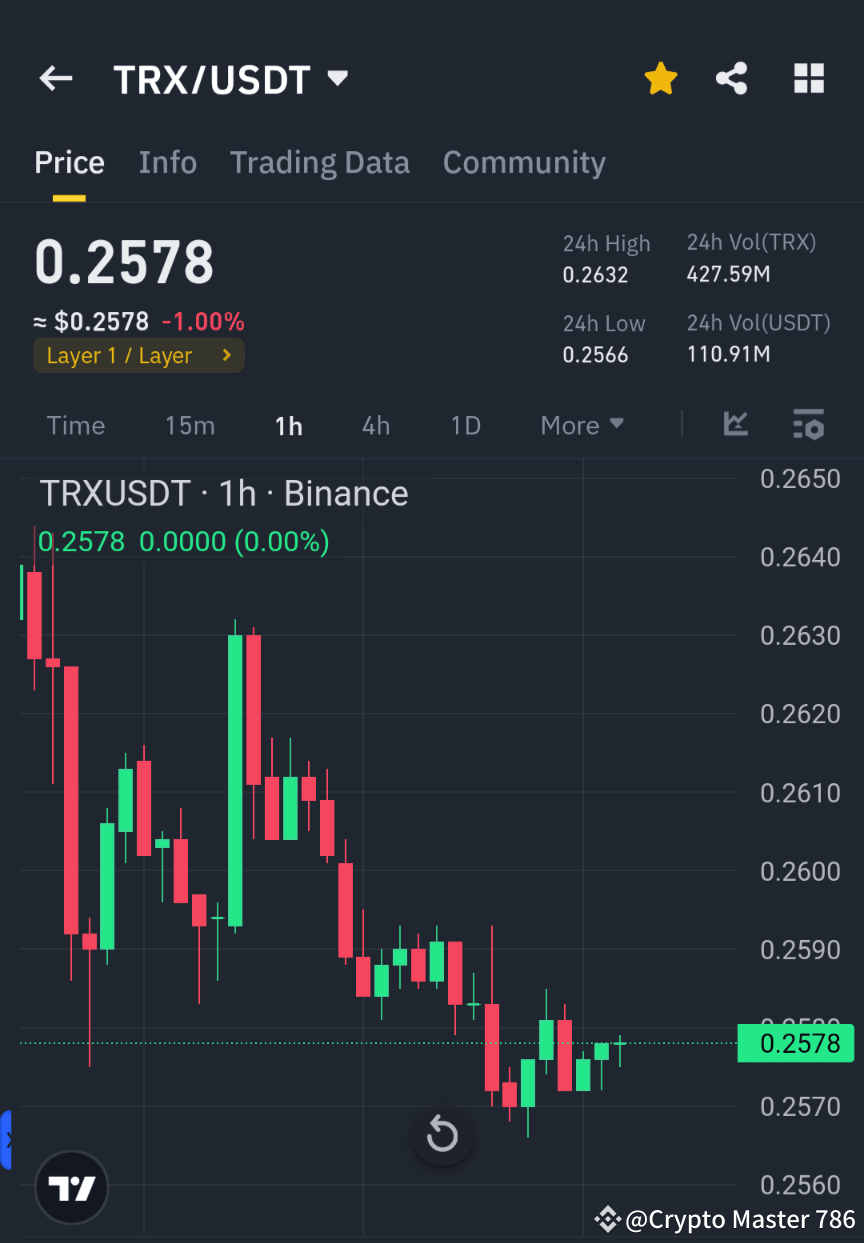
Task: Switch to line chart style icon
Action: (736, 425)
